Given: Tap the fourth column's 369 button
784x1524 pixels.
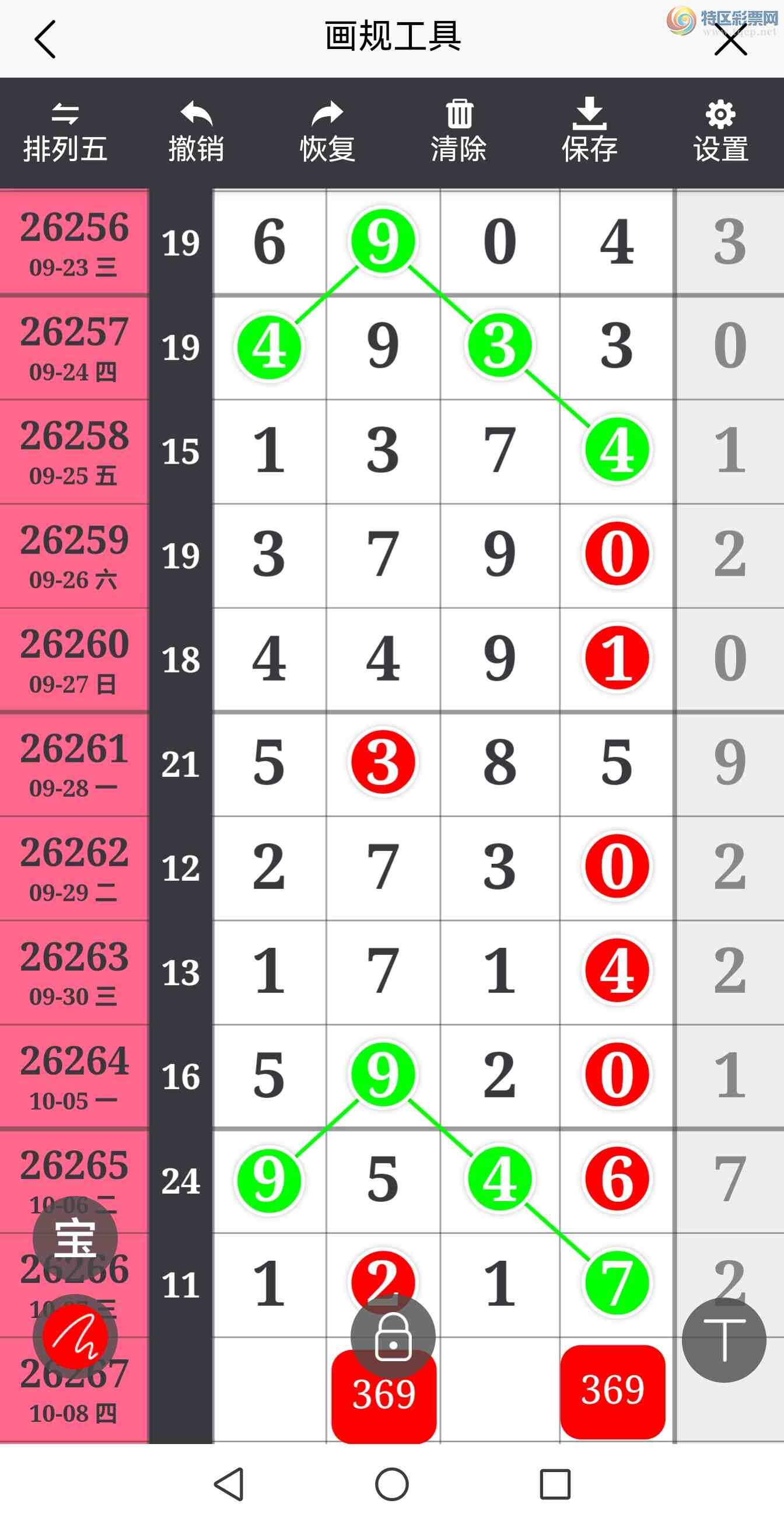Looking at the screenshot, I should pyautogui.click(x=613, y=1391).
